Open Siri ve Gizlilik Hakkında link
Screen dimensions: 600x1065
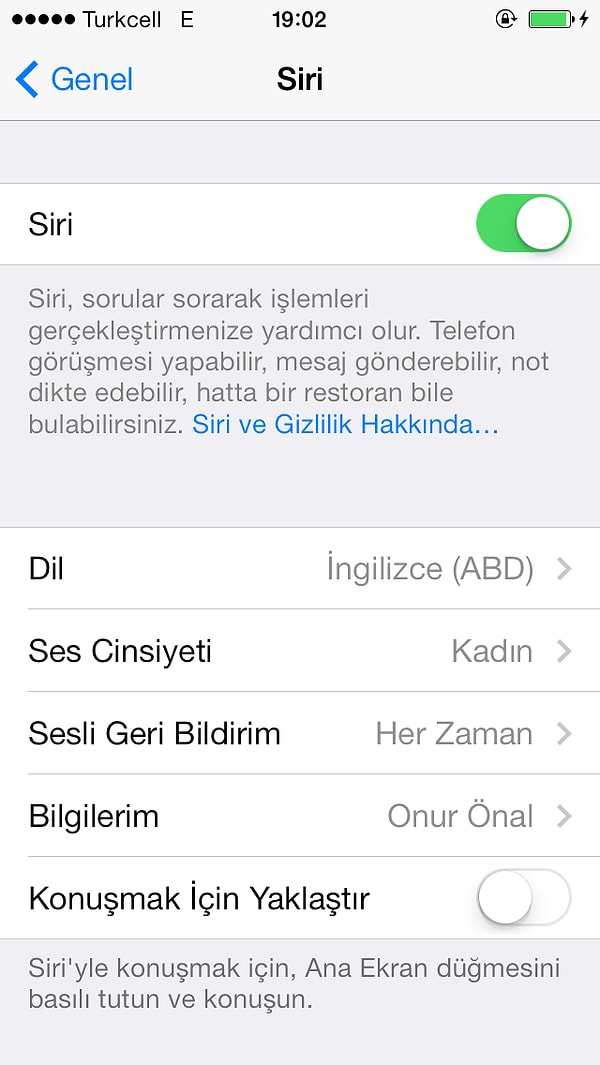point(346,425)
